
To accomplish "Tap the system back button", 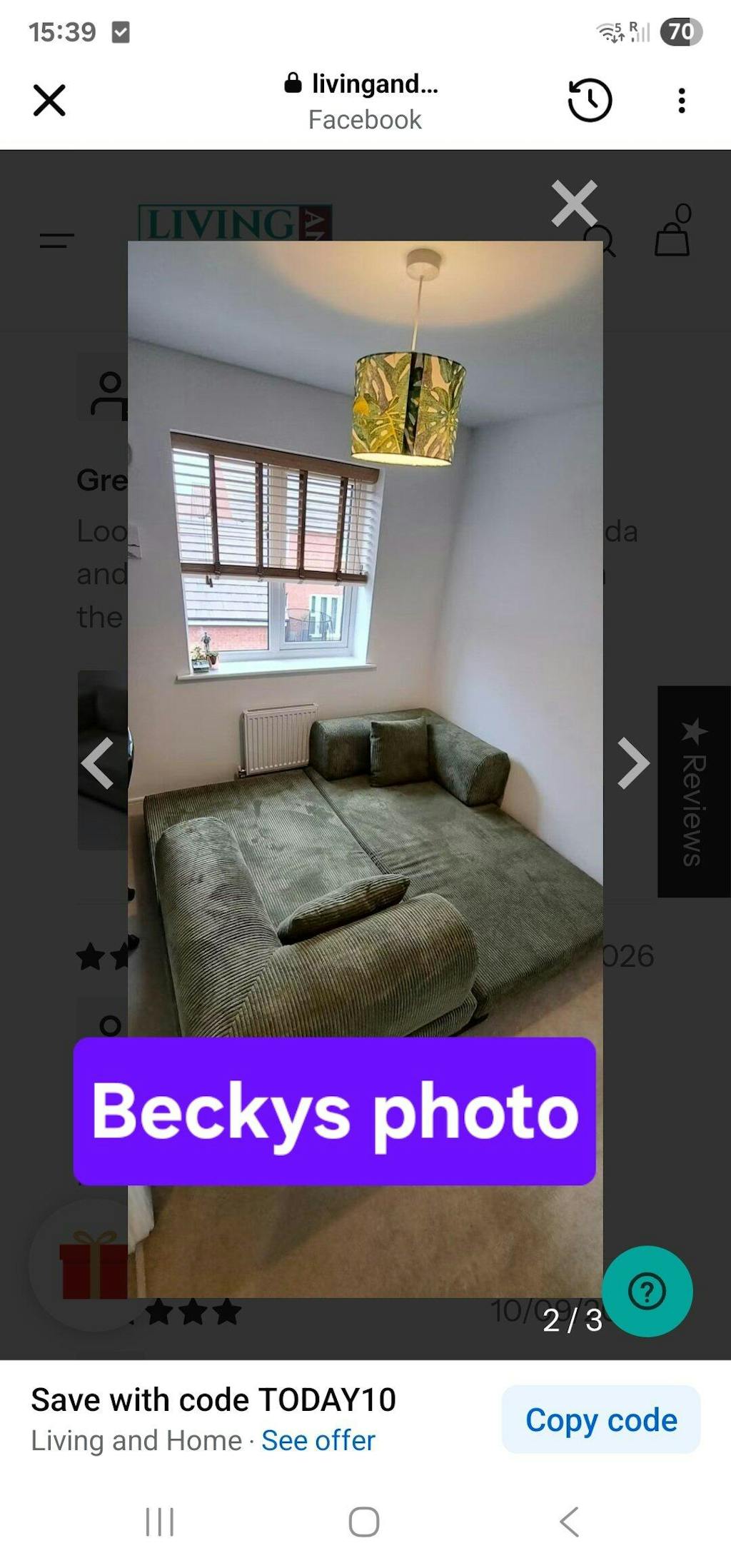I will click(569, 1522).
